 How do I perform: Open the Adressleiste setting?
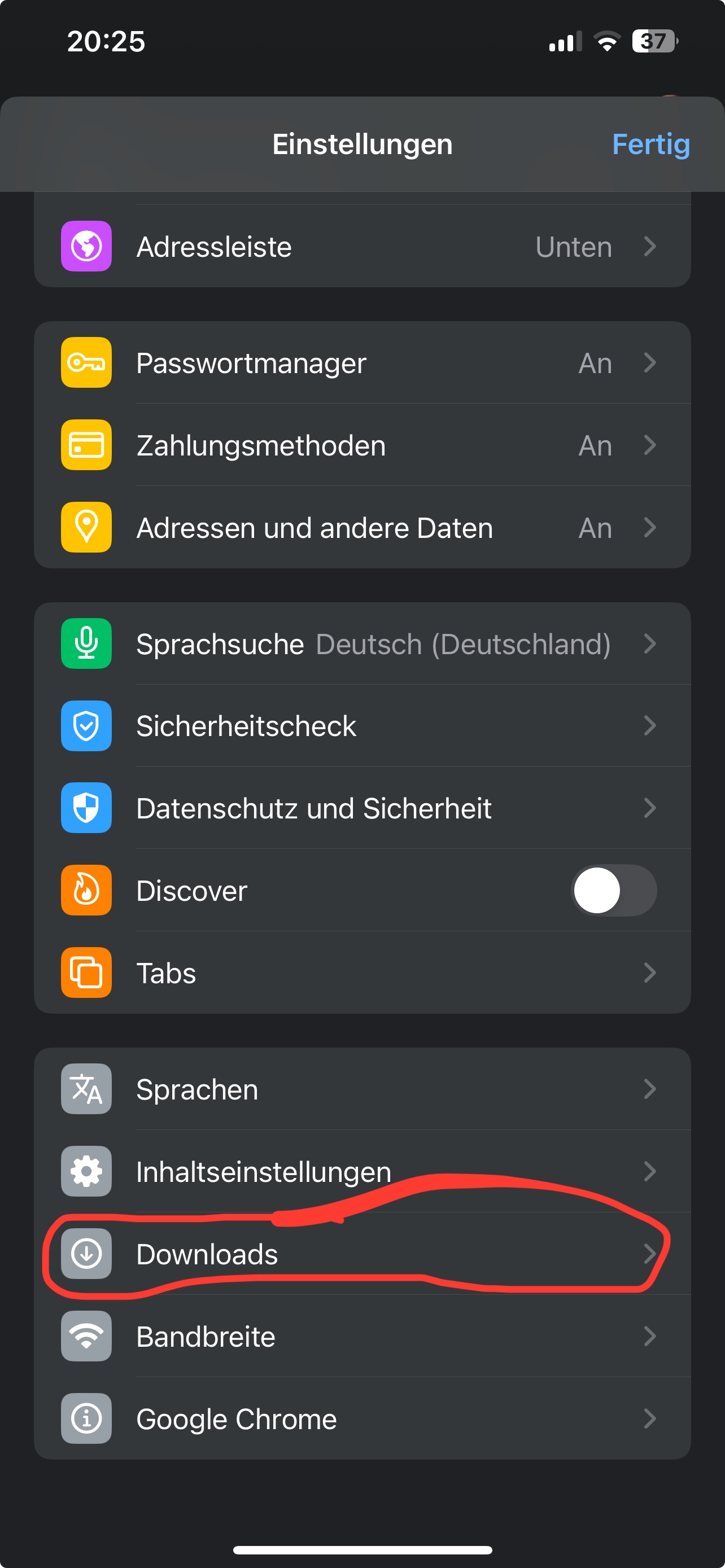point(362,247)
